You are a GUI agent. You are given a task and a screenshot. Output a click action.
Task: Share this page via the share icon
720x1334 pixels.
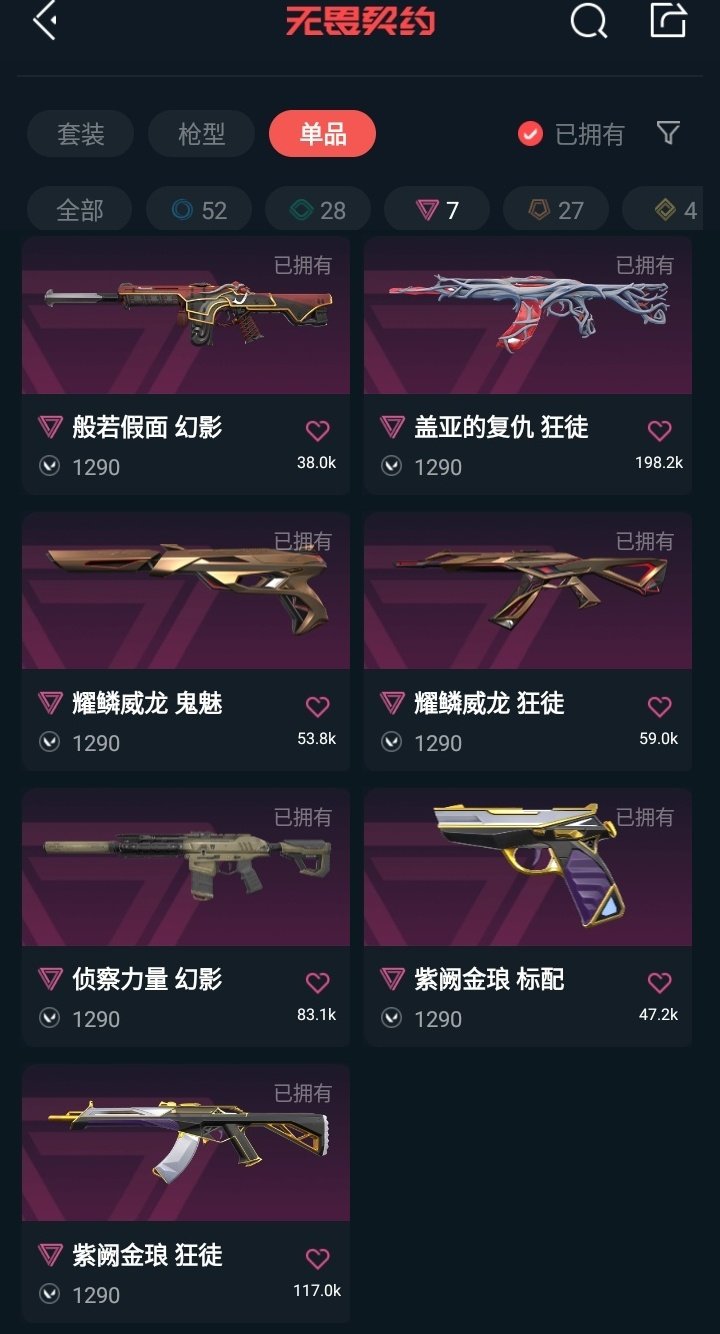(668, 20)
